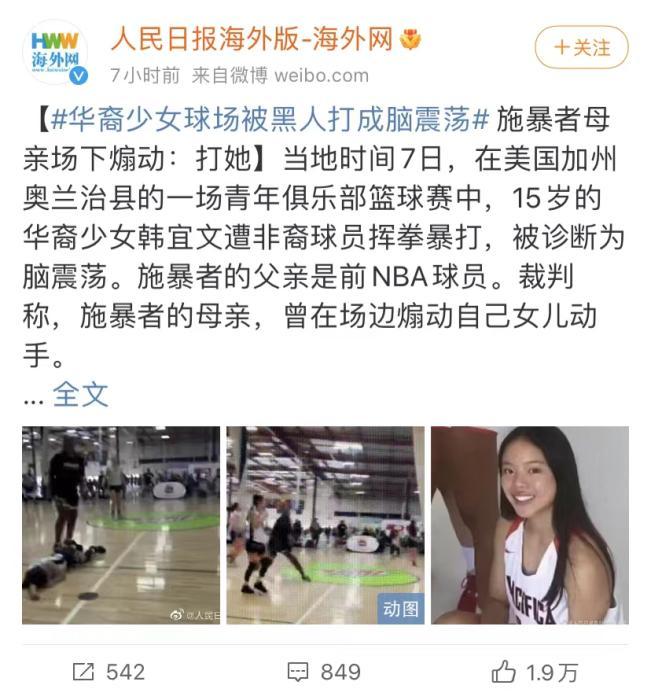Open the animated 动图 basketball court image
This screenshot has height=700, width=651.
click(x=323, y=524)
